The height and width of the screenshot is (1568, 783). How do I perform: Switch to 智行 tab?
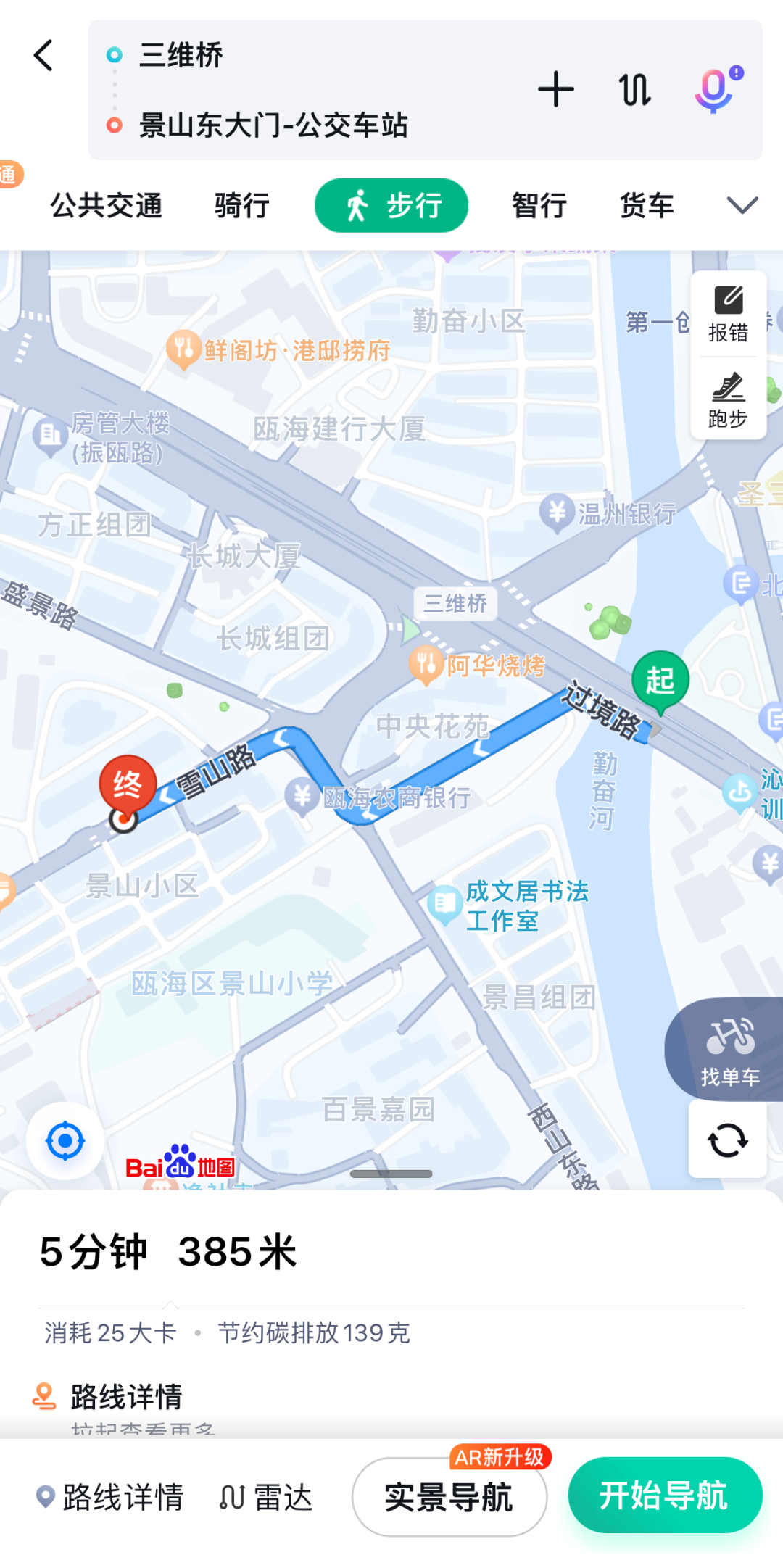pyautogui.click(x=539, y=206)
